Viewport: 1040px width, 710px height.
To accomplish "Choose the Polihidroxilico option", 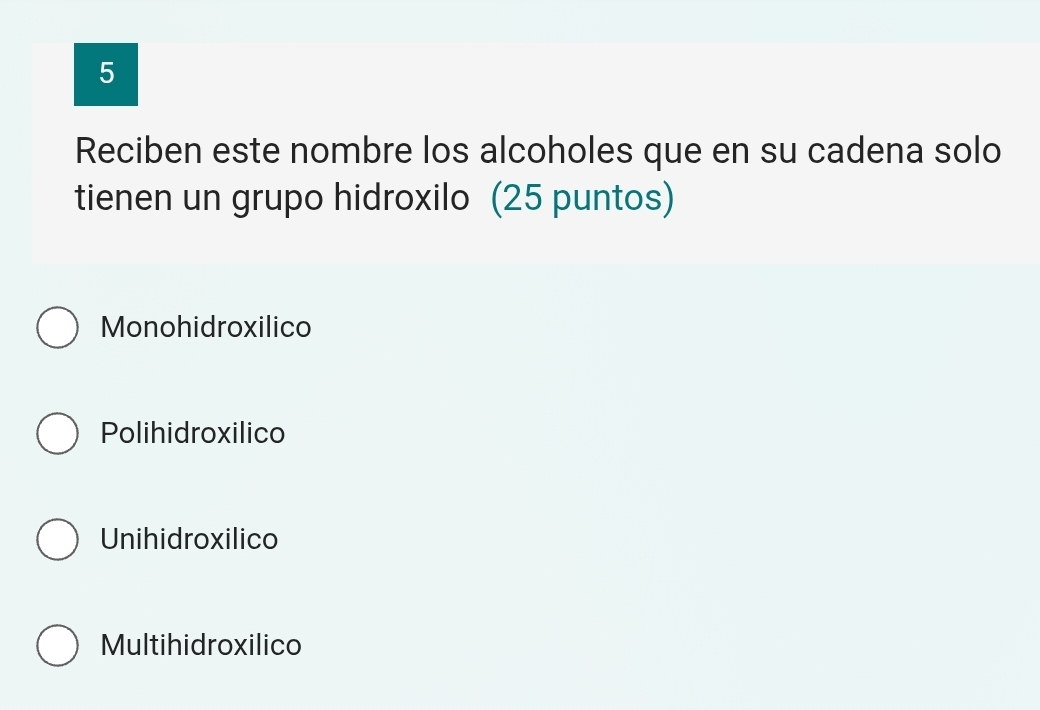I will [58, 434].
